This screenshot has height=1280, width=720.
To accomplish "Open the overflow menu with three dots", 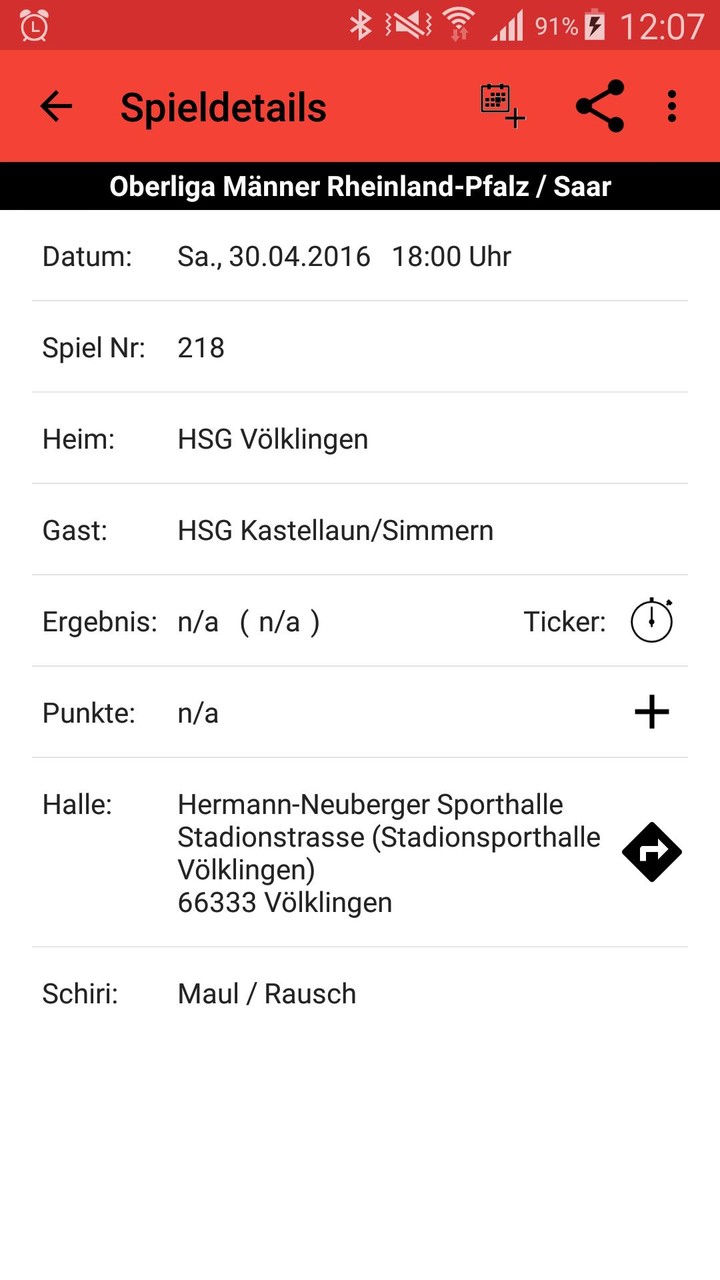I will [x=672, y=106].
